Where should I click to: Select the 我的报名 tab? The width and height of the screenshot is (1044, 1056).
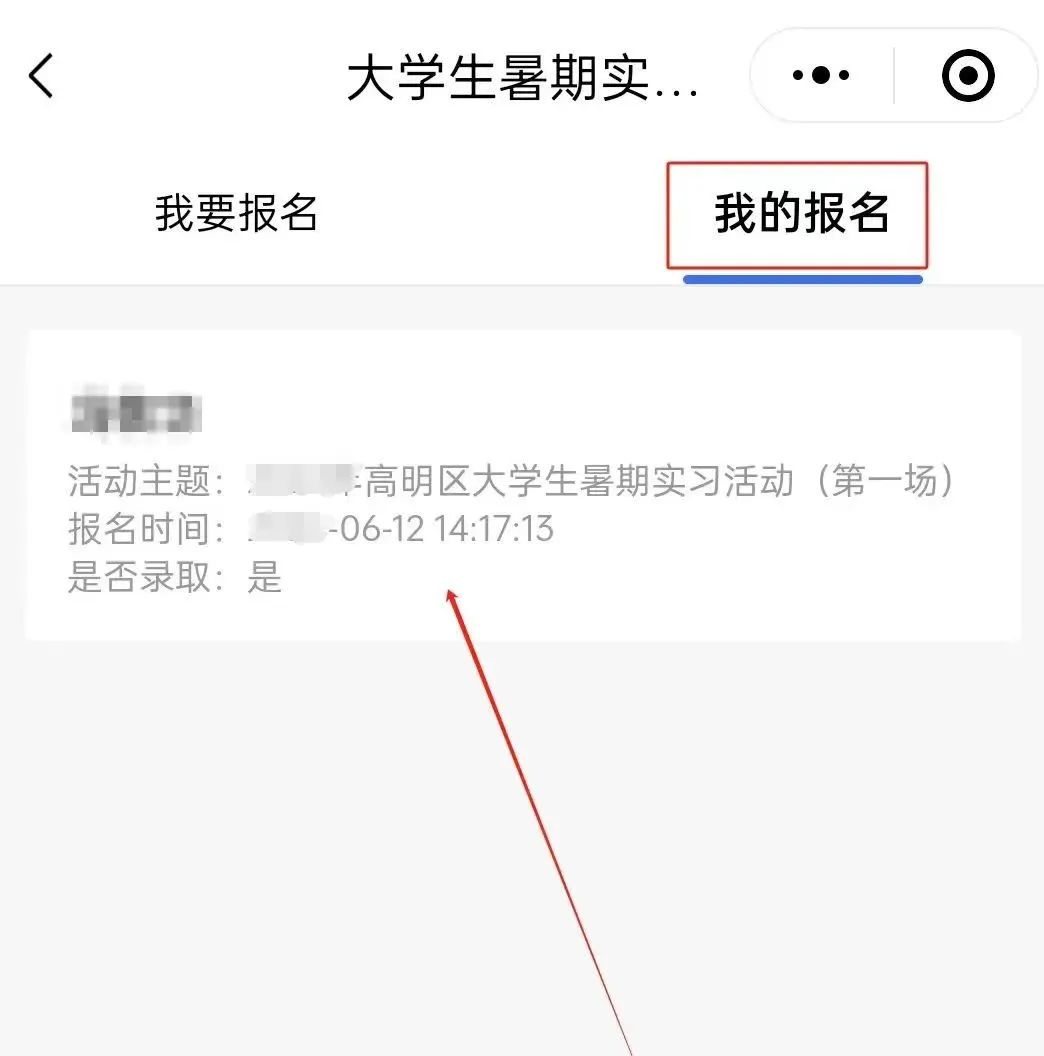tap(802, 213)
